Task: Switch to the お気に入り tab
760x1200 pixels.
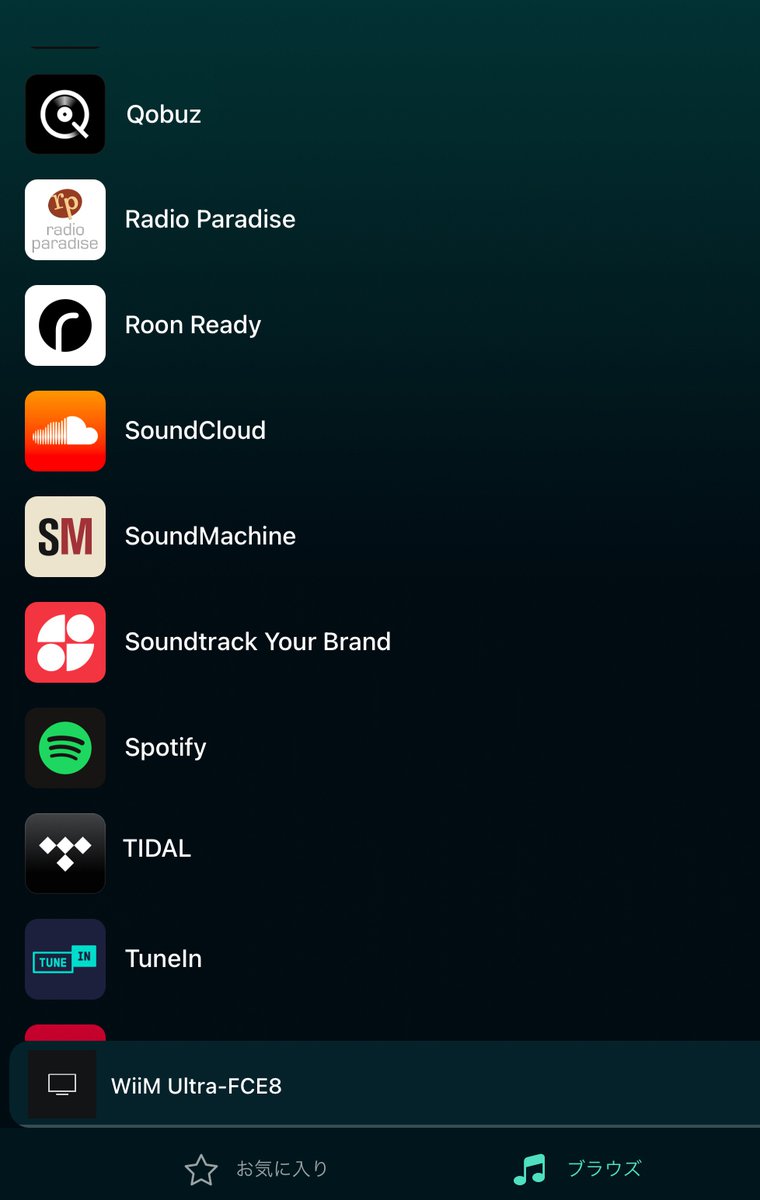Action: tap(257, 1168)
